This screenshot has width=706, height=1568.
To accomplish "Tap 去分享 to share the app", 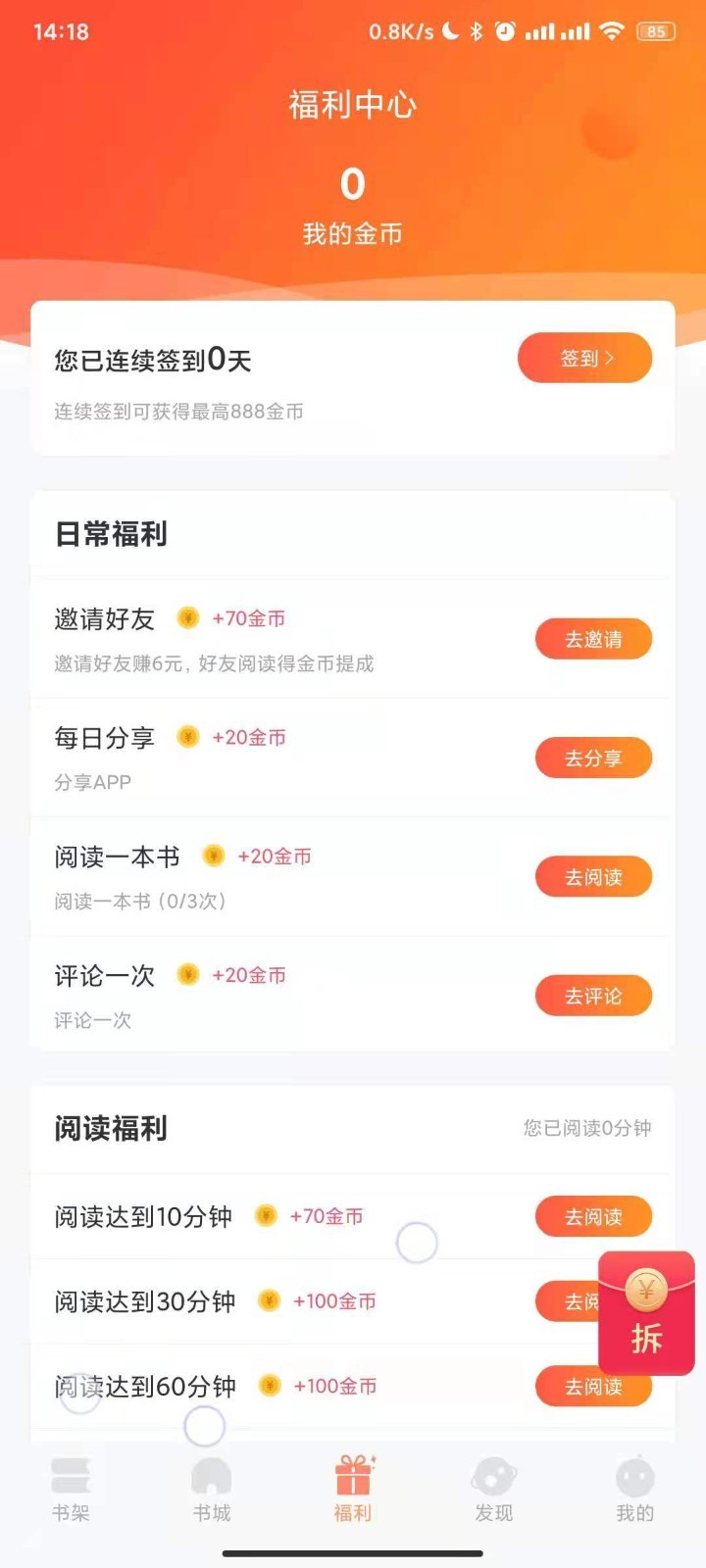I will (x=593, y=758).
